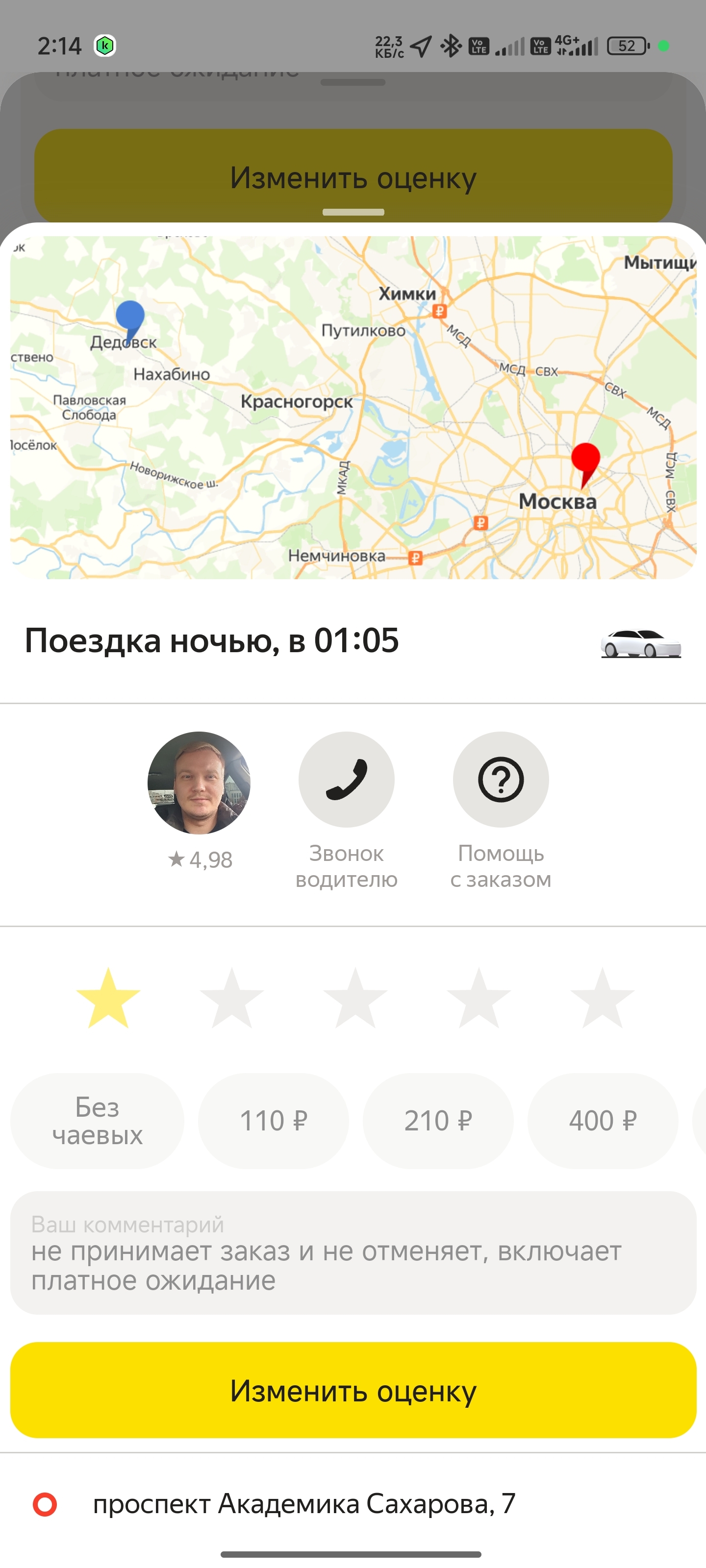
Task: Tap the bright yellow Изменить оценку button
Action: [353, 1390]
